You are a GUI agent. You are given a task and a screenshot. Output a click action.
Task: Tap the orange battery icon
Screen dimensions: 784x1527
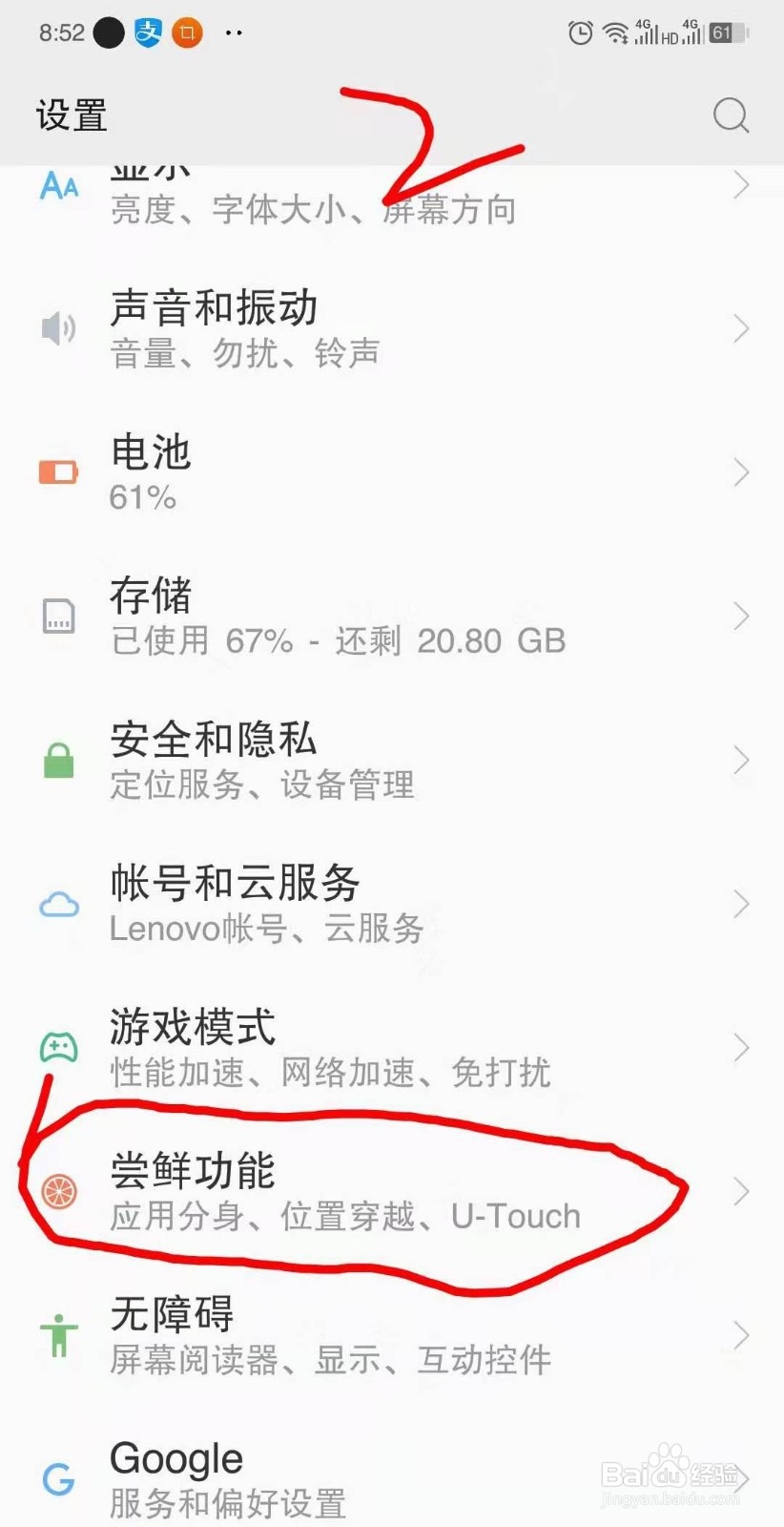57,471
